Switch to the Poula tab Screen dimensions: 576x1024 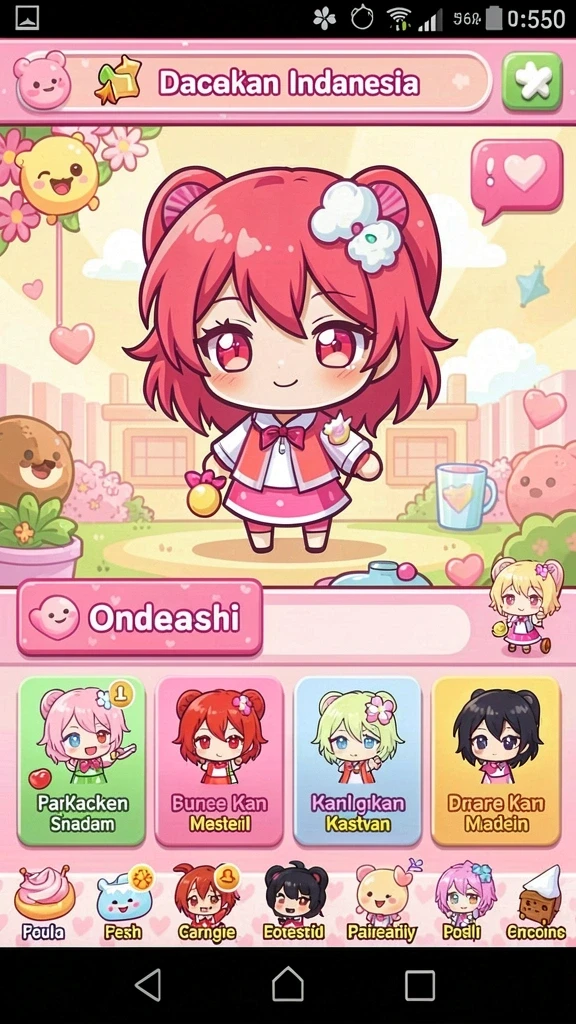[44, 904]
